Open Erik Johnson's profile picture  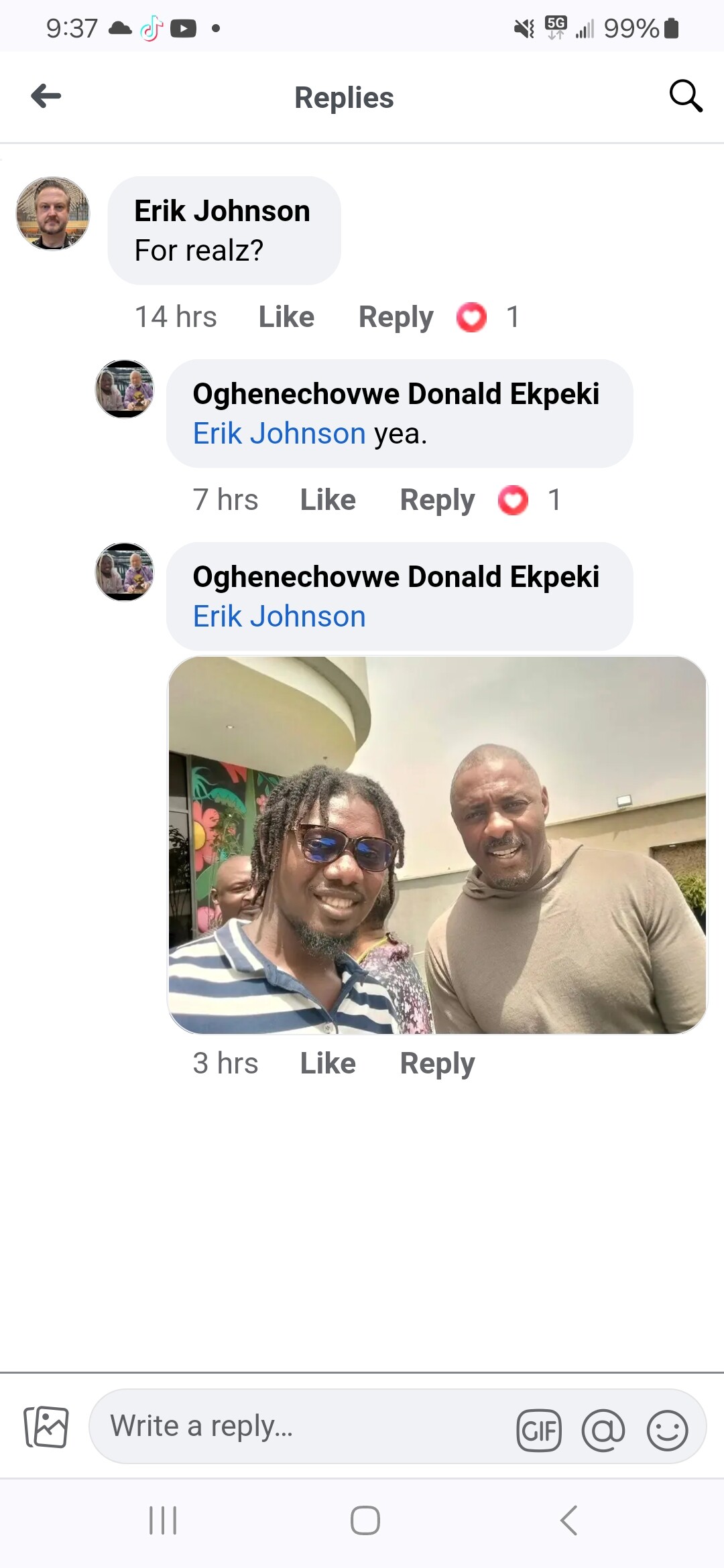pos(53,213)
